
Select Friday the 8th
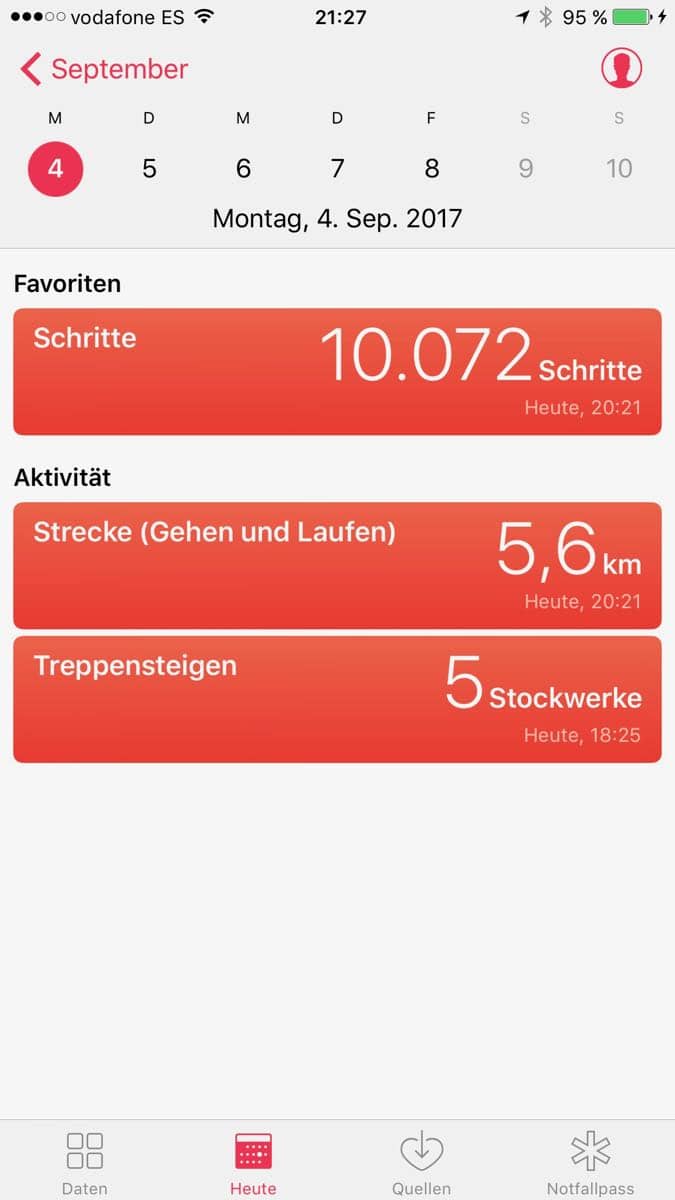[x=431, y=168]
